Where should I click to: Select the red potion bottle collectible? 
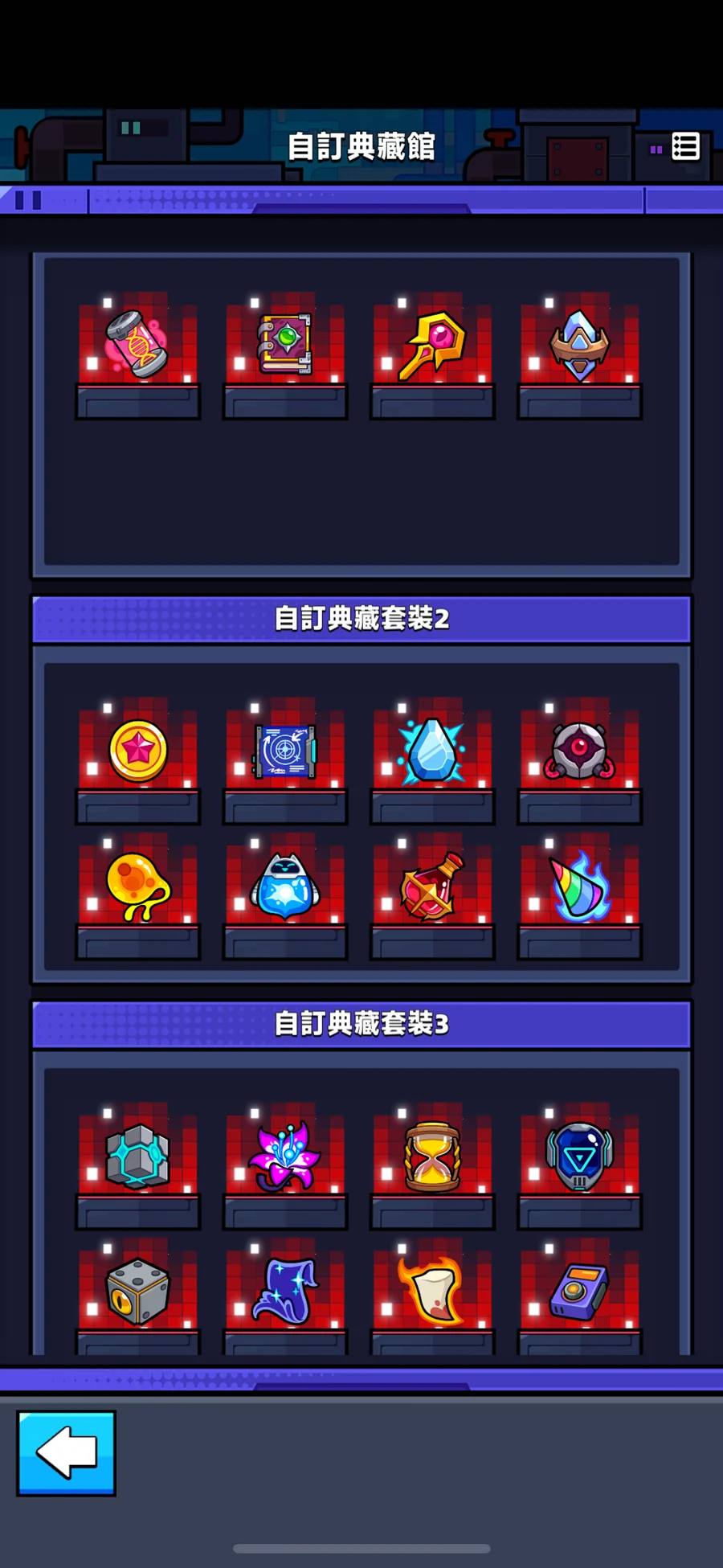coord(431,886)
